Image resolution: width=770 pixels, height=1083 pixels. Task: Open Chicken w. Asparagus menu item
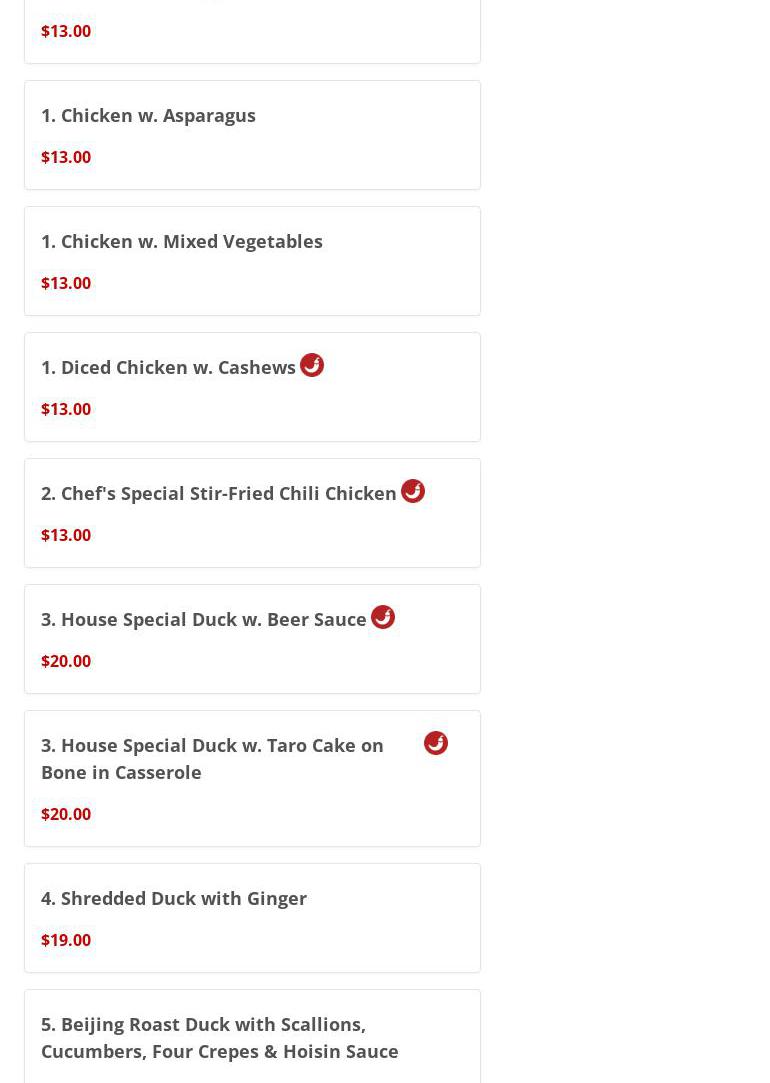148,116
